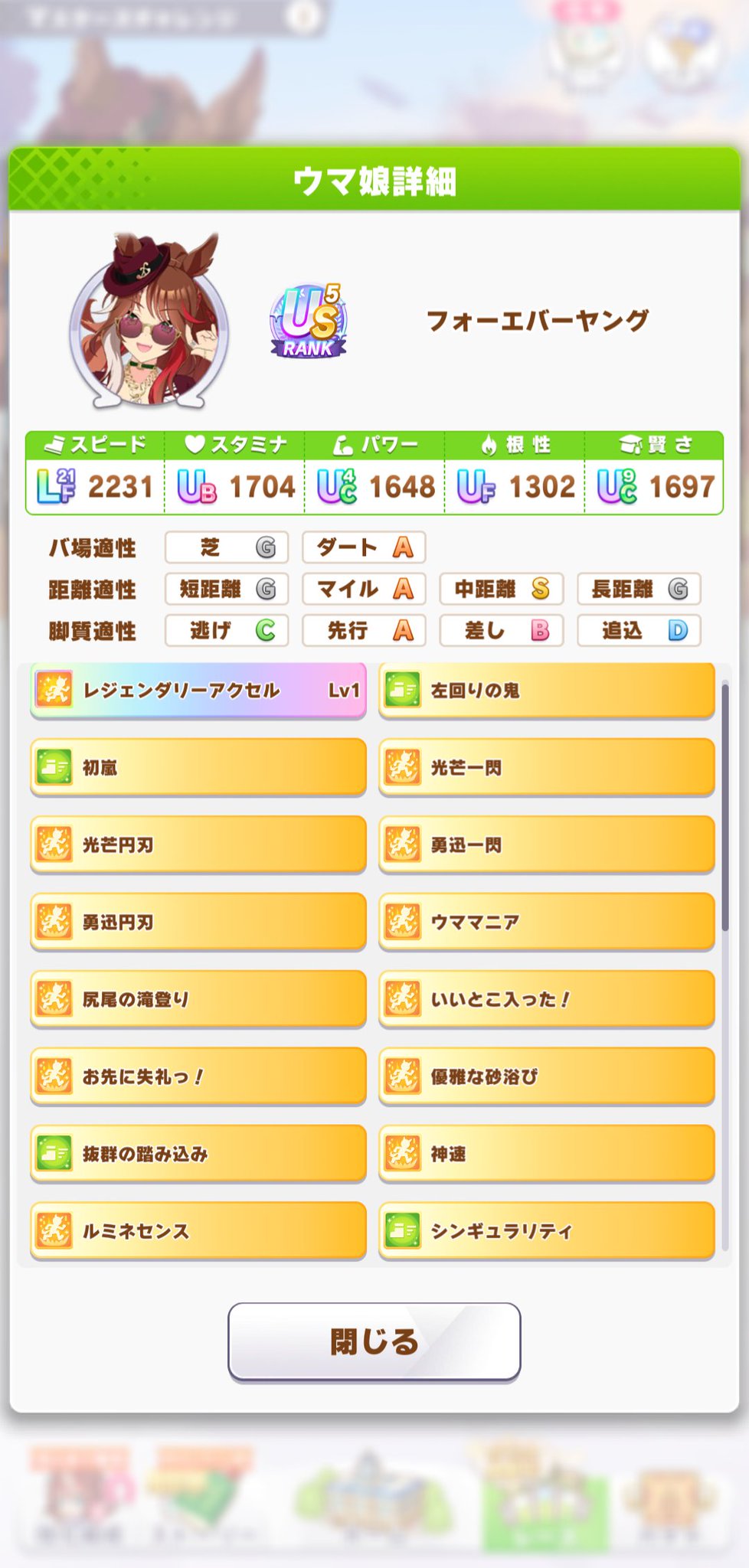Check the いいとこ入った! skill

click(x=547, y=999)
